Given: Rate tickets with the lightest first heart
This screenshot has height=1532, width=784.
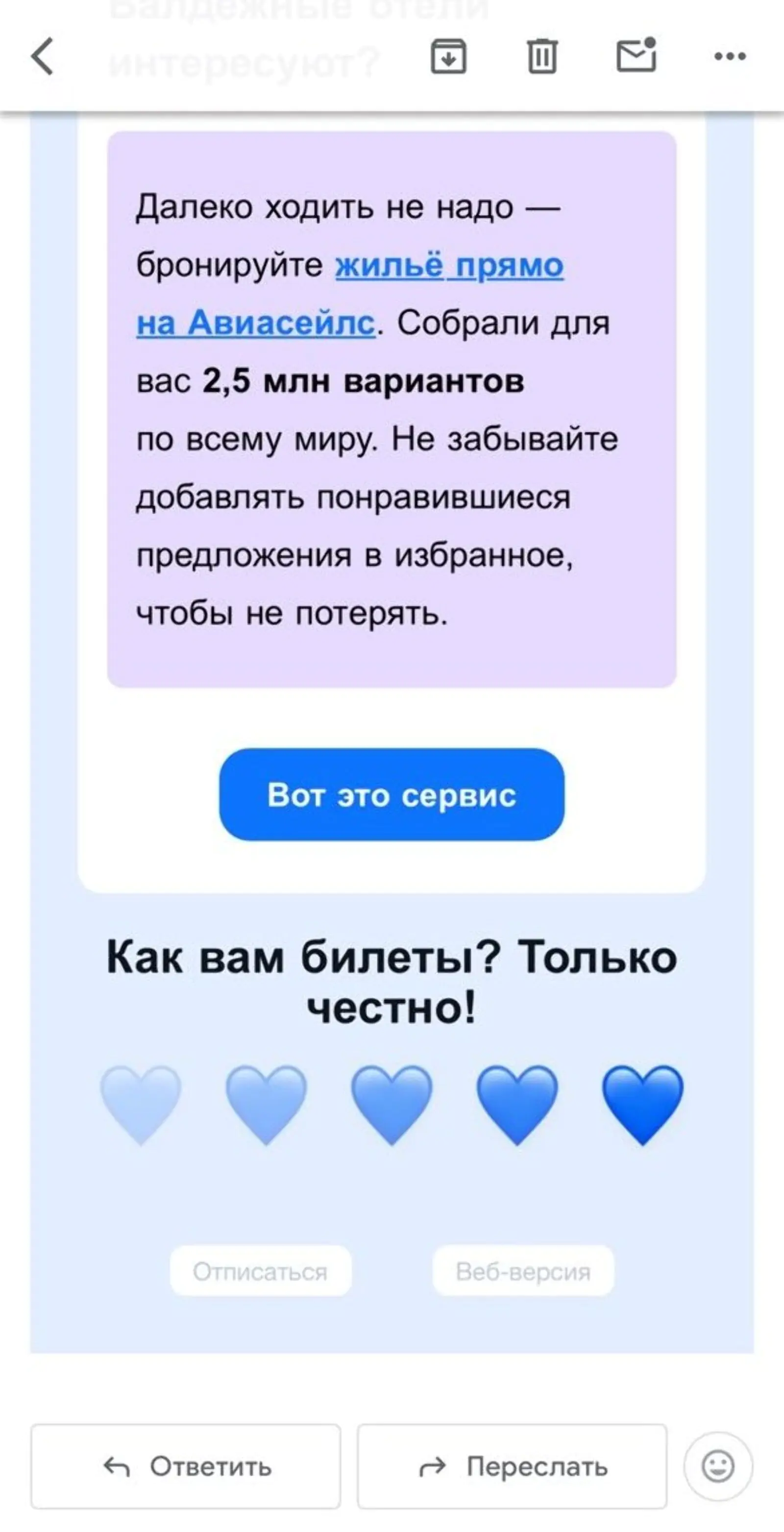Looking at the screenshot, I should click(141, 1103).
